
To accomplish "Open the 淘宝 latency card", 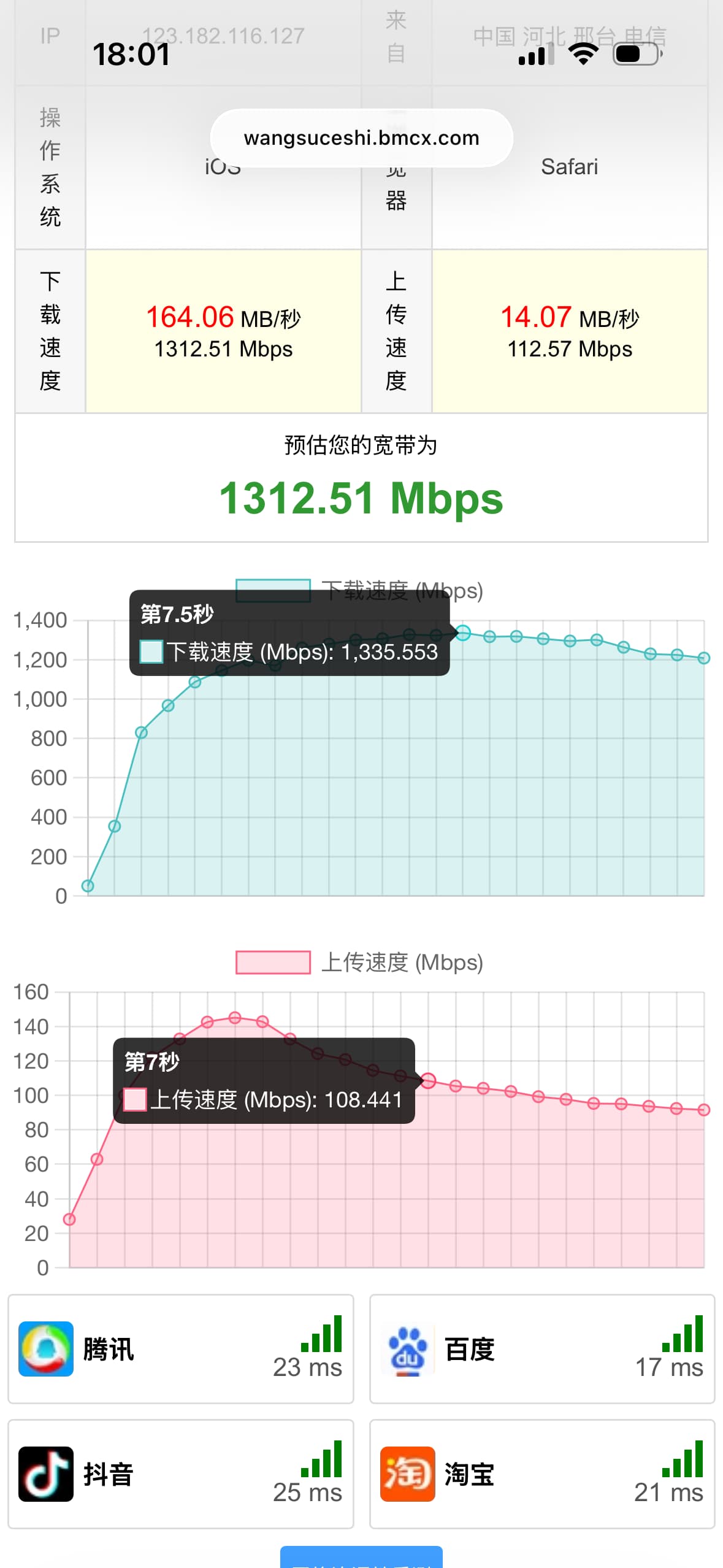I will click(x=542, y=1474).
